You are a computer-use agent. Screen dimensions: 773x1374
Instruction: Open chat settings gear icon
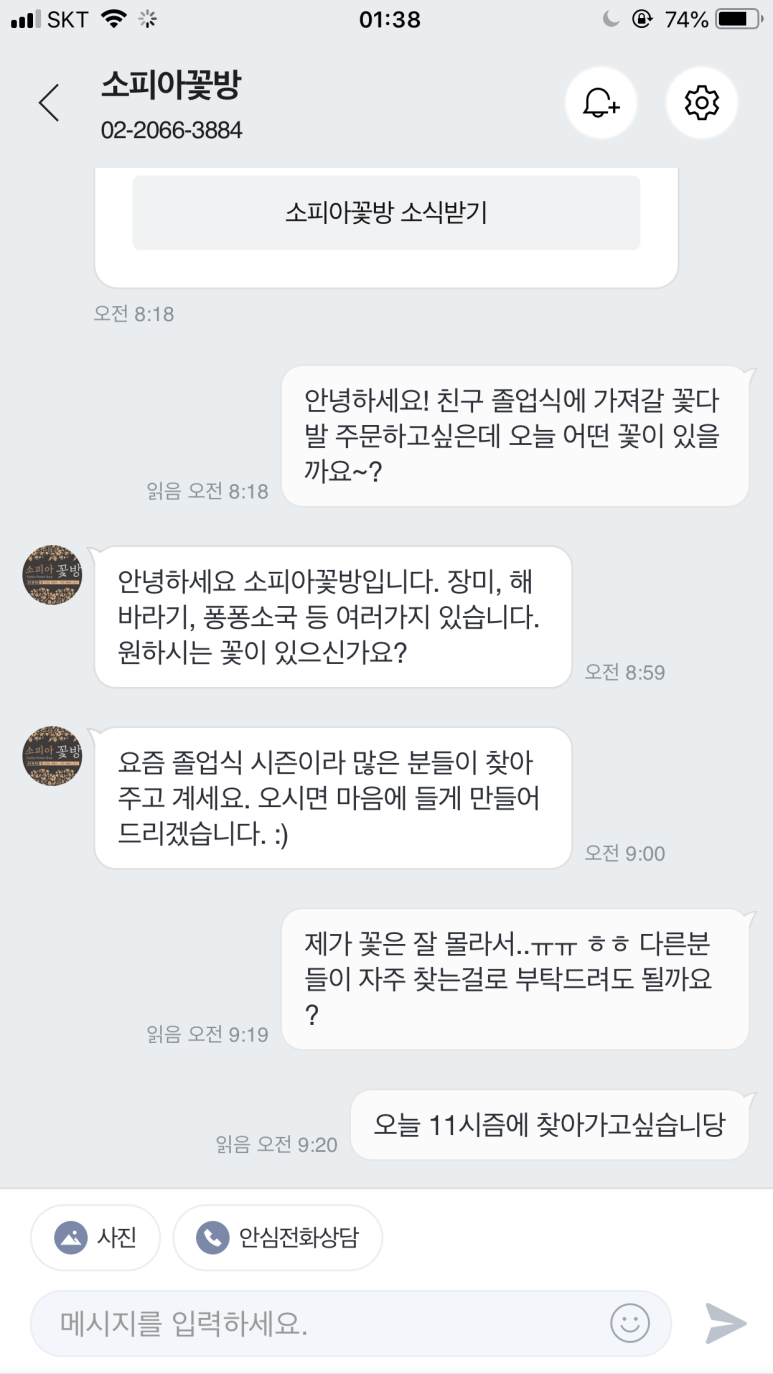point(702,103)
